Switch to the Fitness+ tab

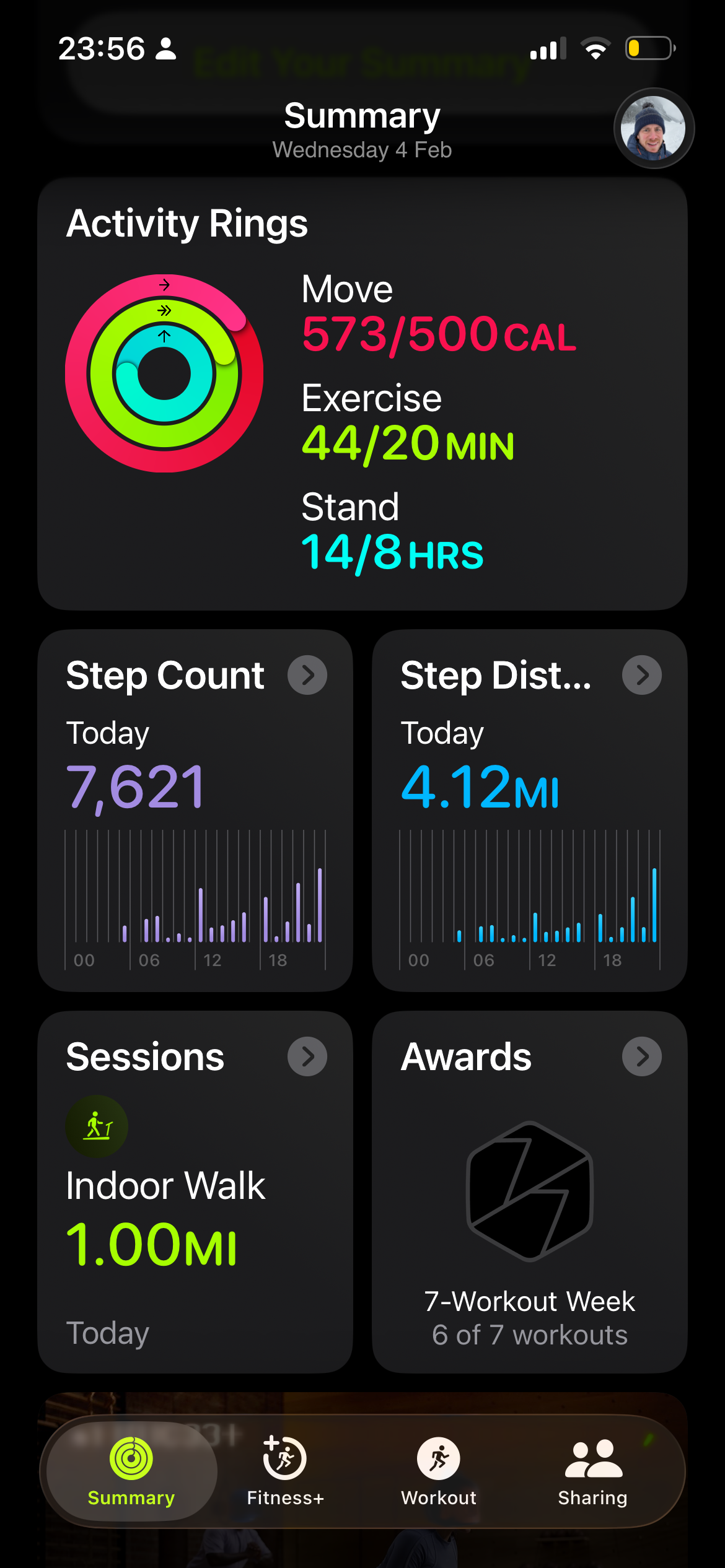[285, 1471]
